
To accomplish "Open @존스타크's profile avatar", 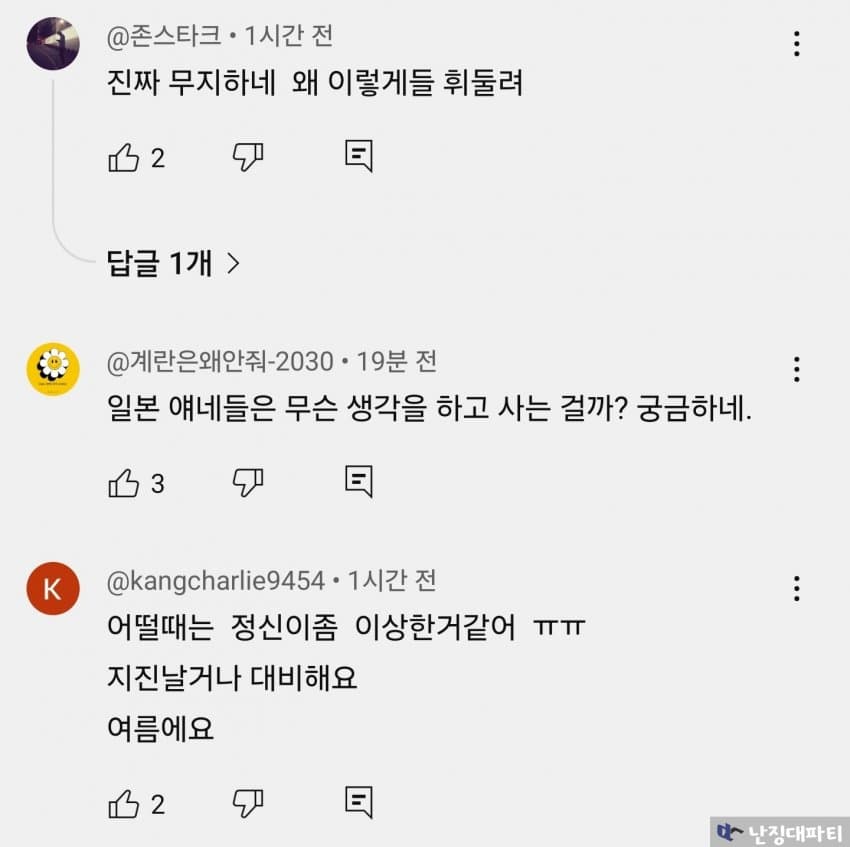I will pos(53,43).
